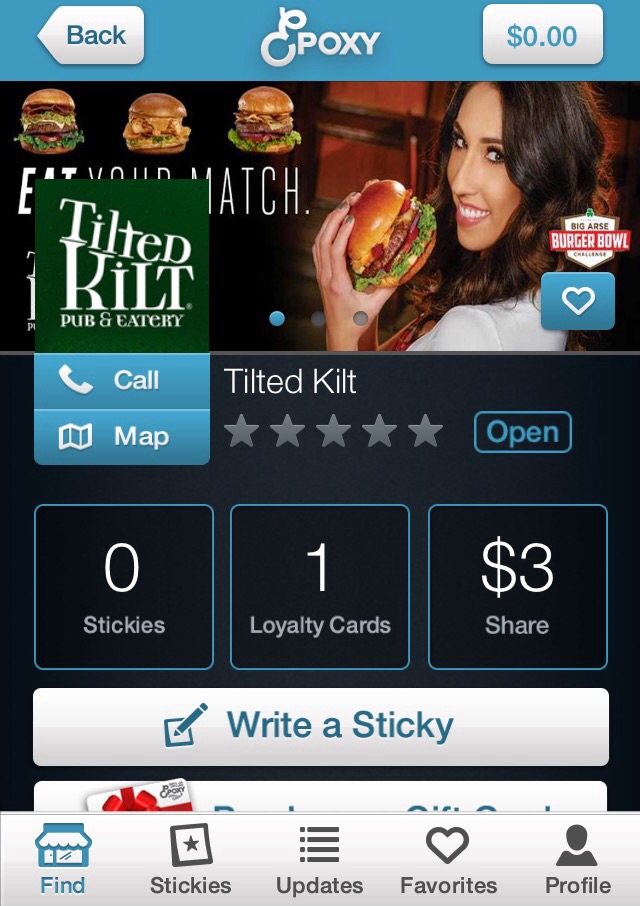
Task: Tap the $3 Share tile
Action: tap(517, 587)
